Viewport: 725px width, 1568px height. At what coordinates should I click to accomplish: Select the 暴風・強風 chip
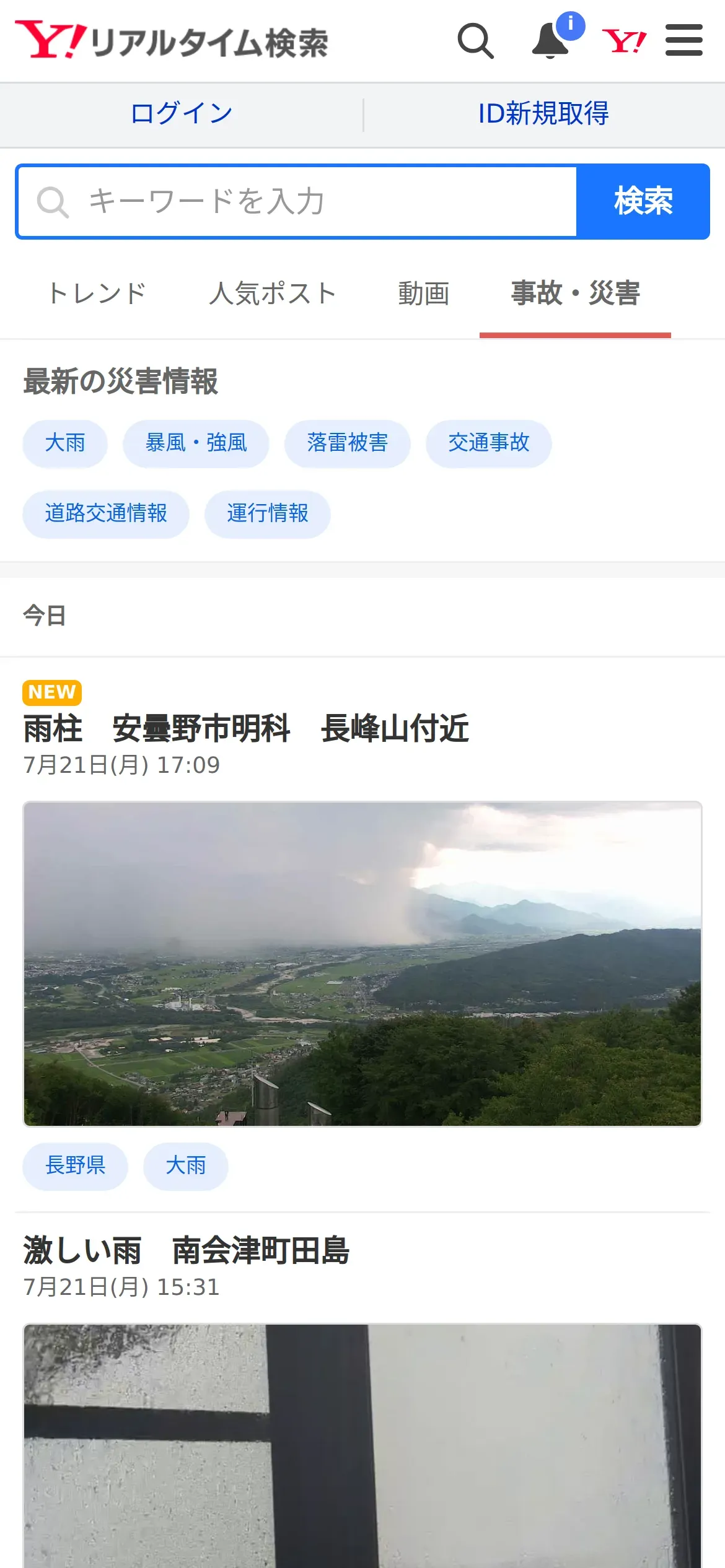pos(196,443)
